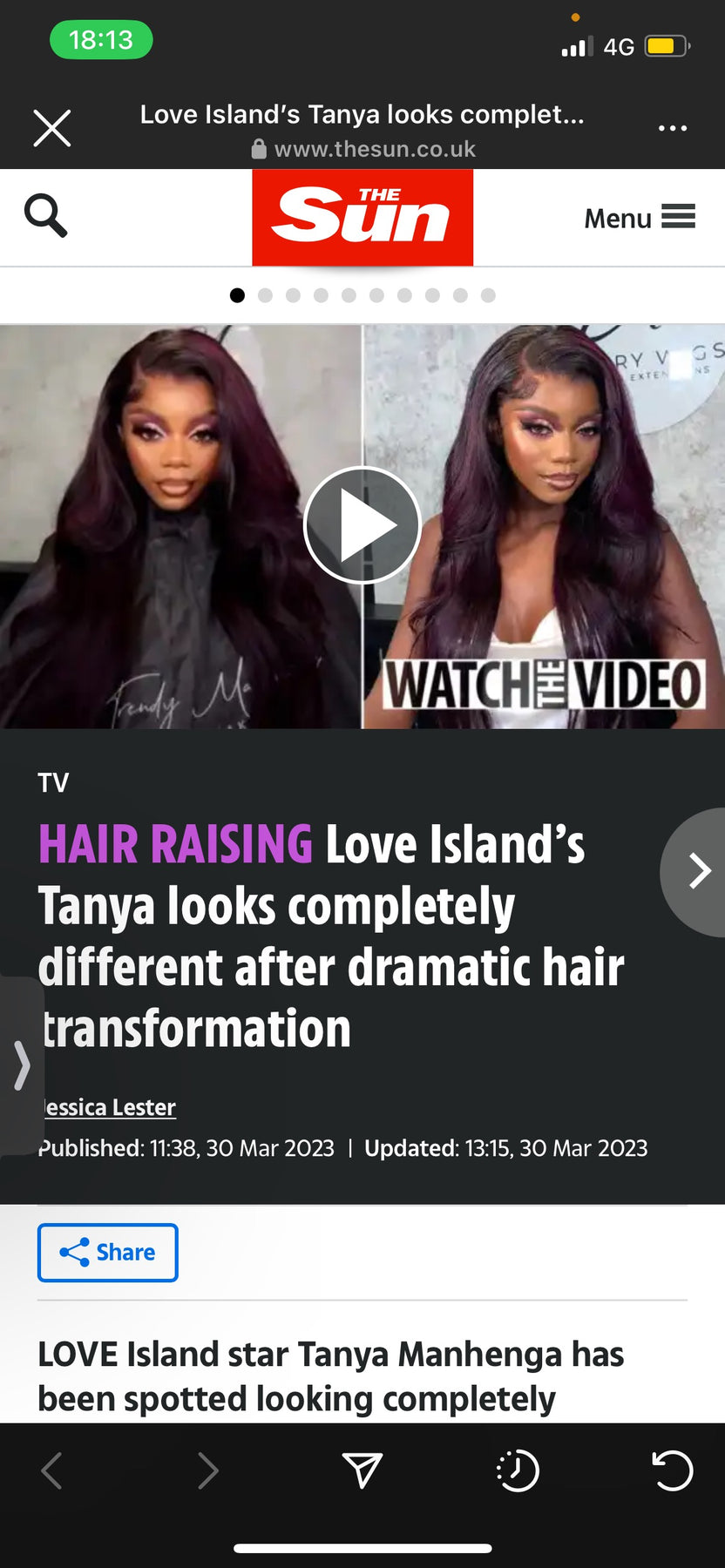Screen dimensions: 725x1568
Task: Go to The Sun homepage
Action: (362, 217)
